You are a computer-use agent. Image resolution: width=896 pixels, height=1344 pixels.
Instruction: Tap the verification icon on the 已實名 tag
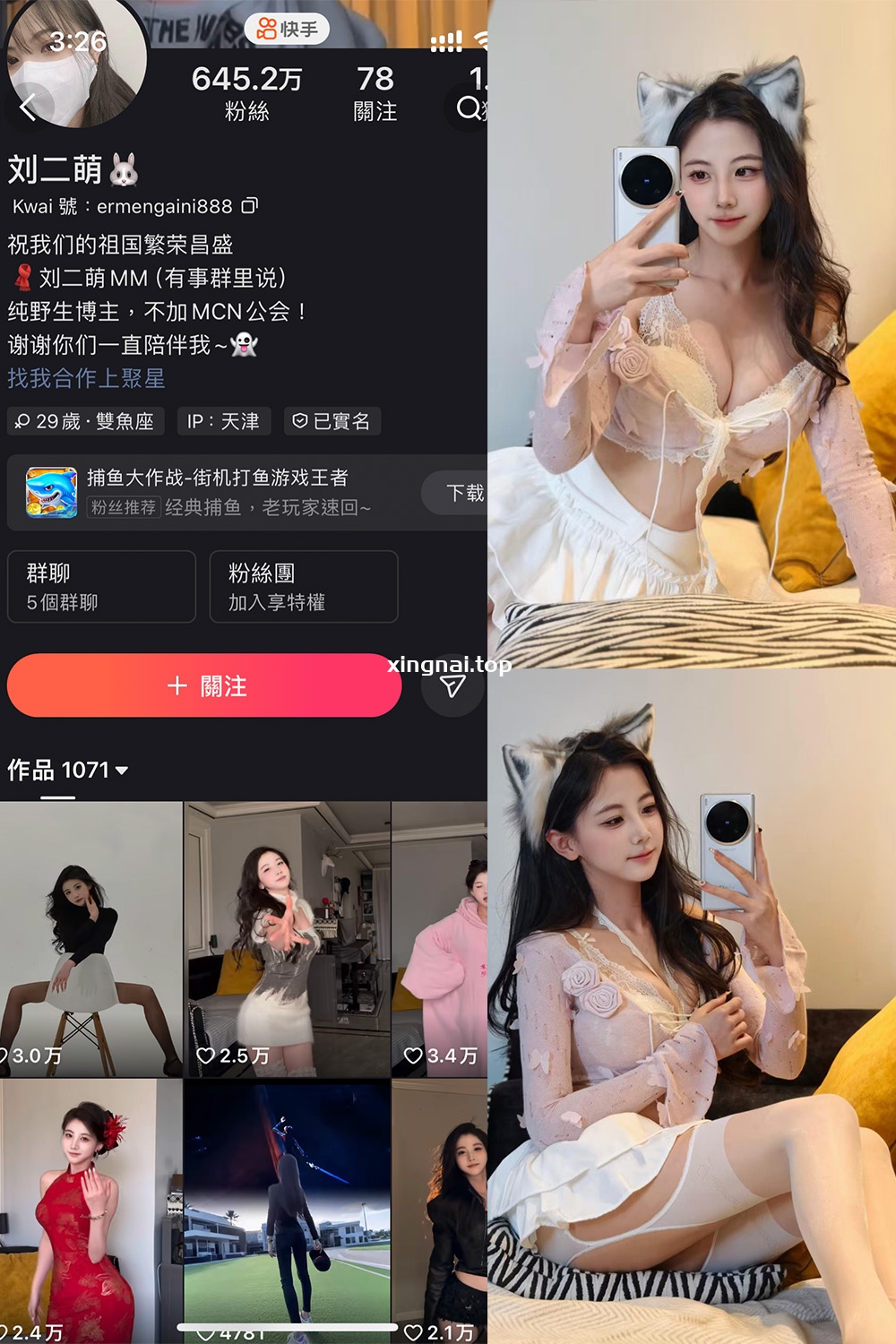click(301, 421)
